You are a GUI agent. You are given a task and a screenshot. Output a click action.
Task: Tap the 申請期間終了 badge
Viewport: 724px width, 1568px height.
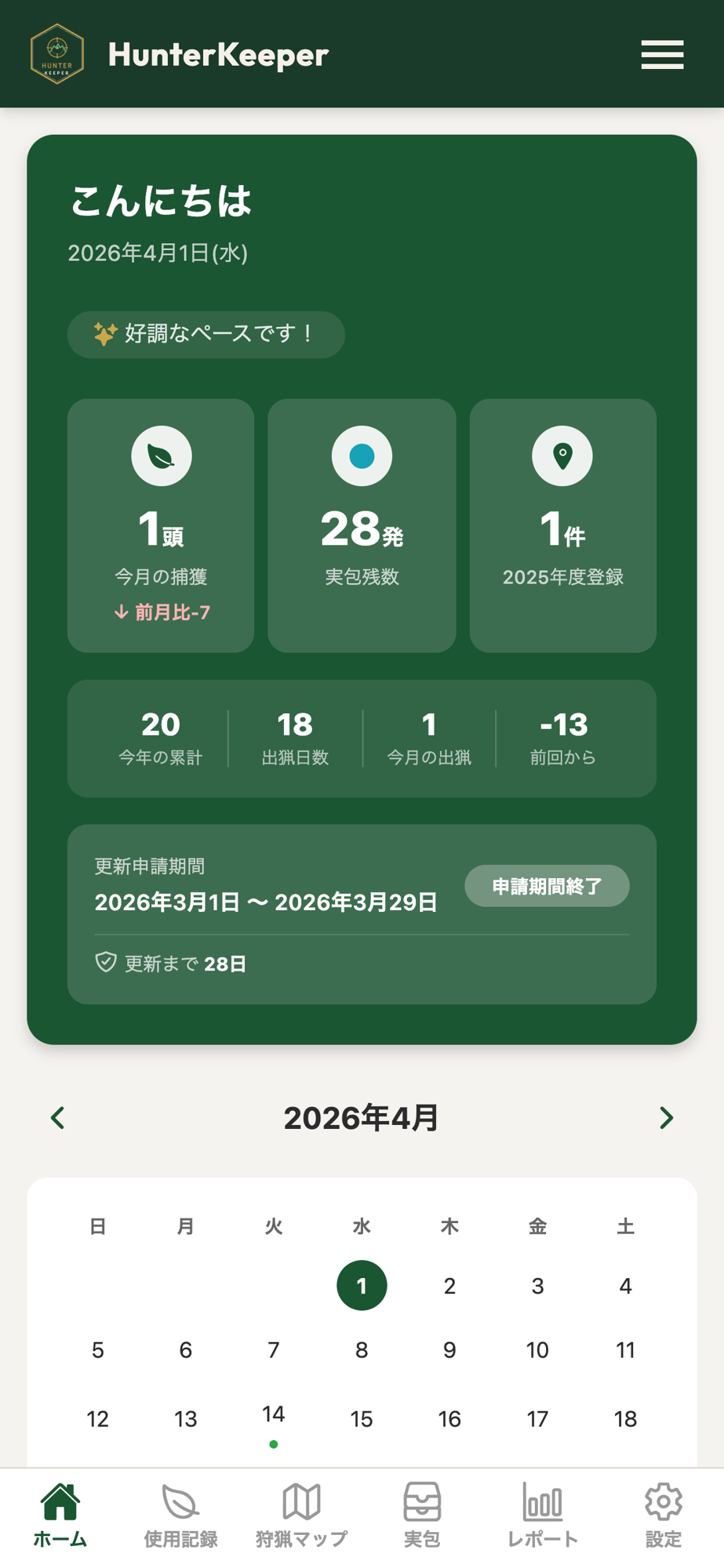tap(547, 886)
